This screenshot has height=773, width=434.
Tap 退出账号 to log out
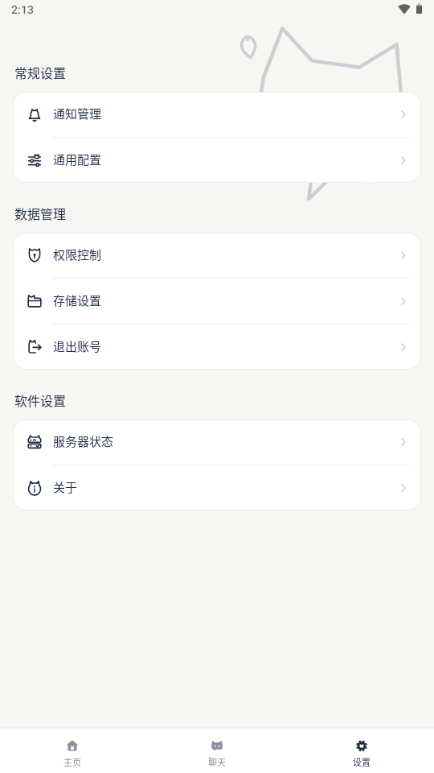217,347
